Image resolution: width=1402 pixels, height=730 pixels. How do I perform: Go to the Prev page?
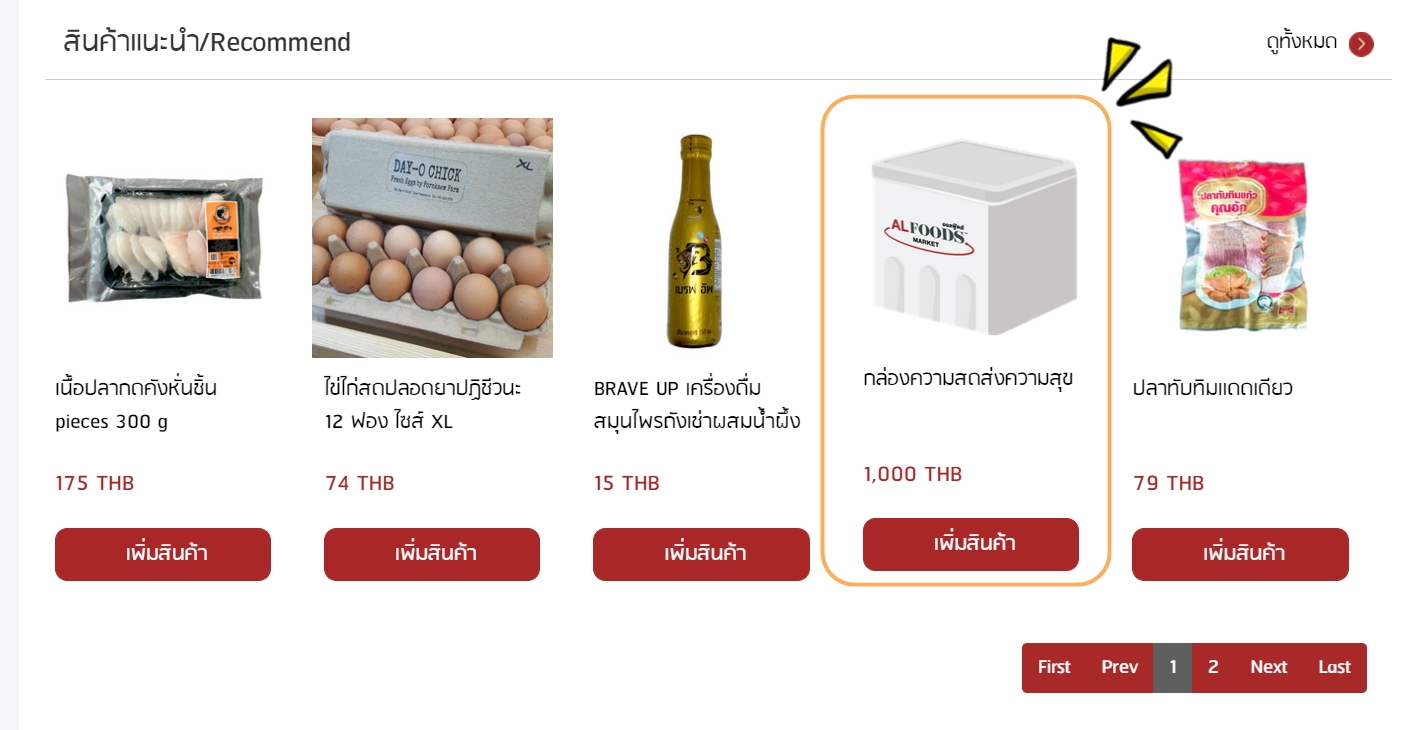1119,667
